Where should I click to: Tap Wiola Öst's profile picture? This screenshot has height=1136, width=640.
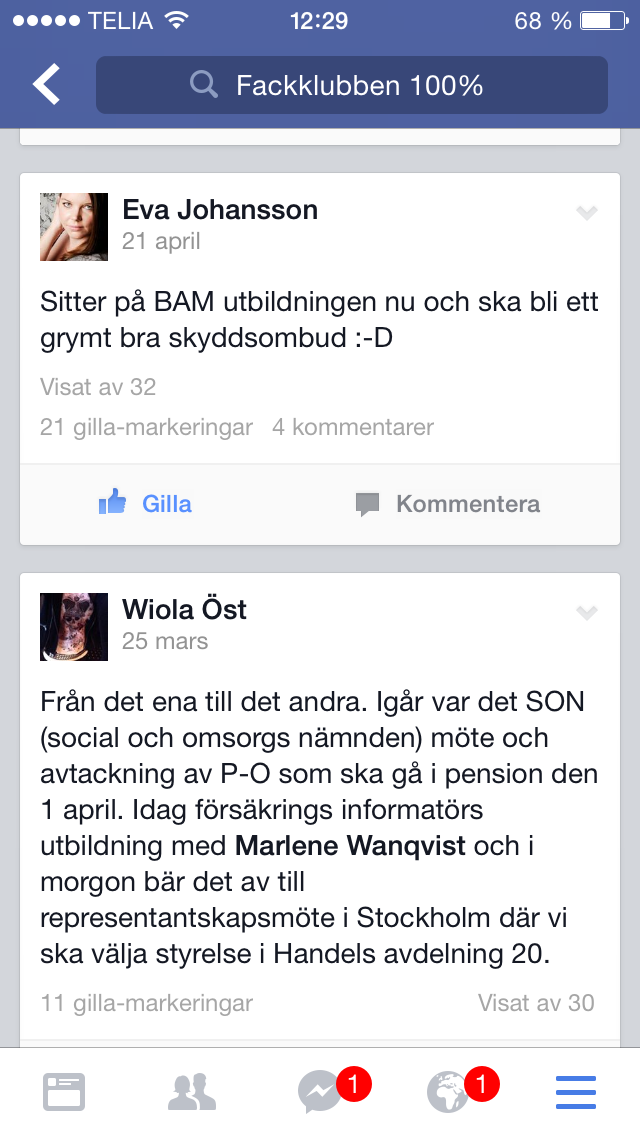[x=74, y=627]
